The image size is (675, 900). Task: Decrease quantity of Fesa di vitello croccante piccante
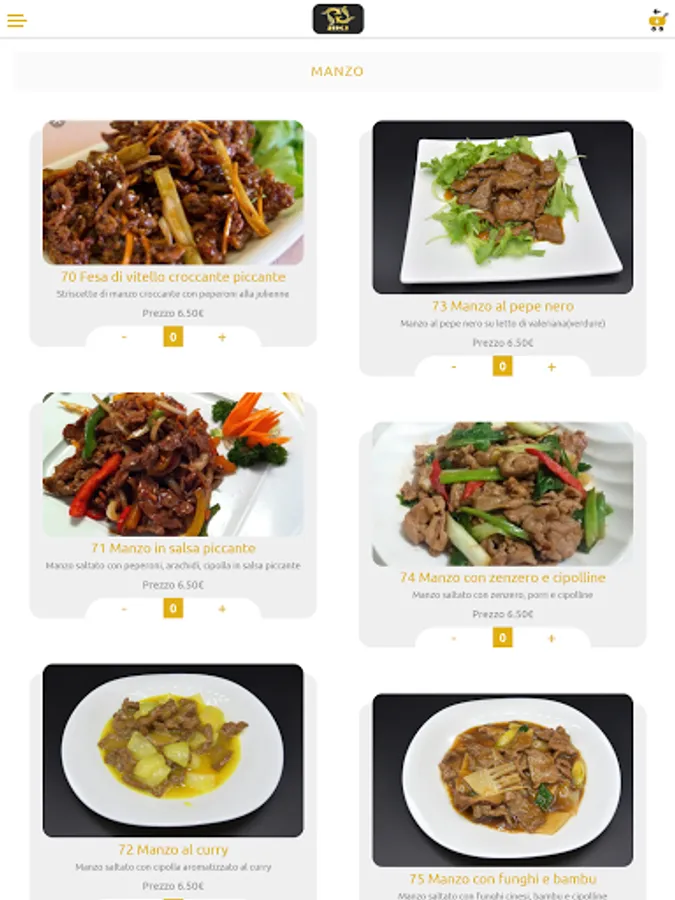tap(124, 337)
